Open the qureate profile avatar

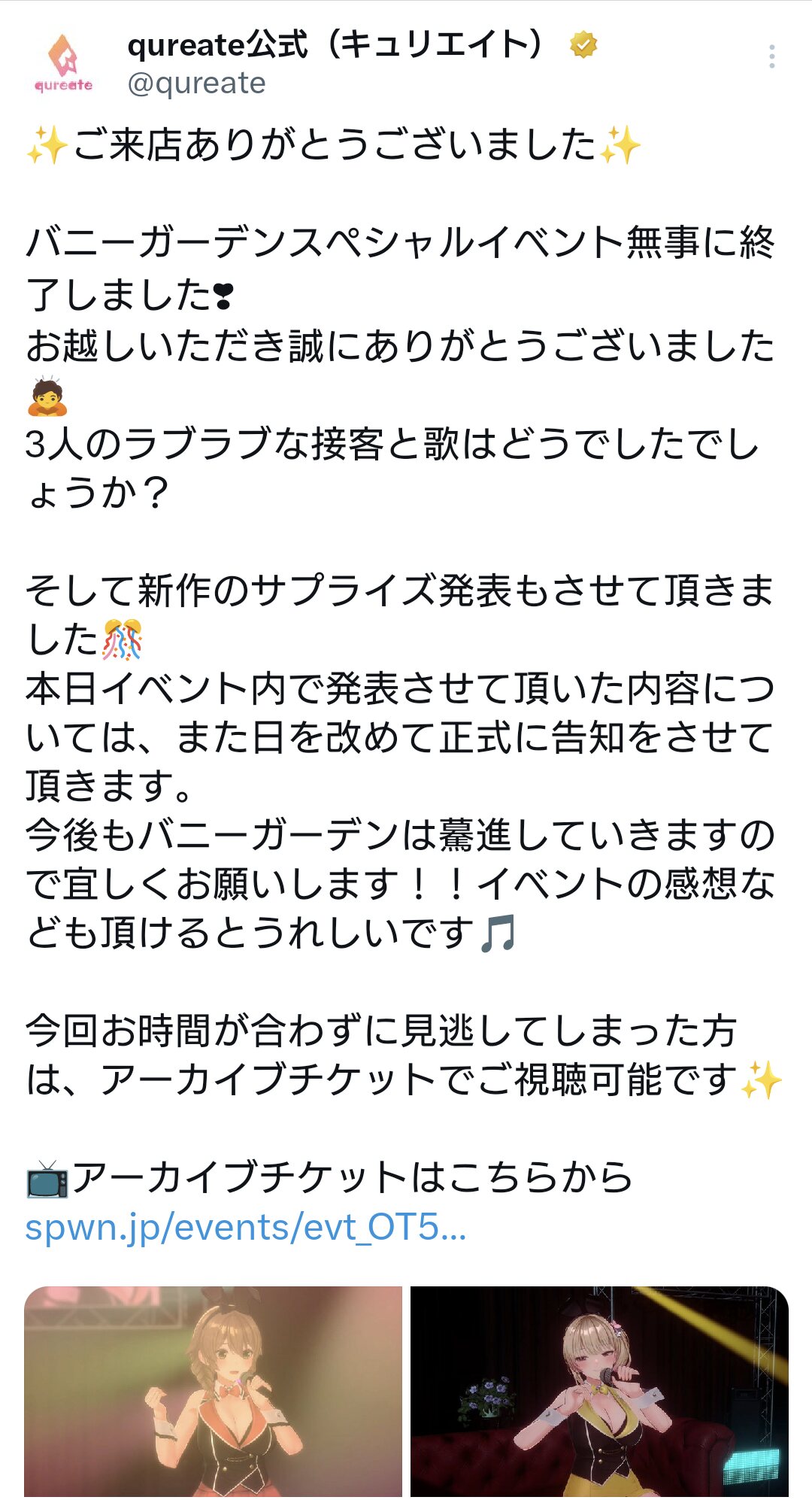(64, 64)
